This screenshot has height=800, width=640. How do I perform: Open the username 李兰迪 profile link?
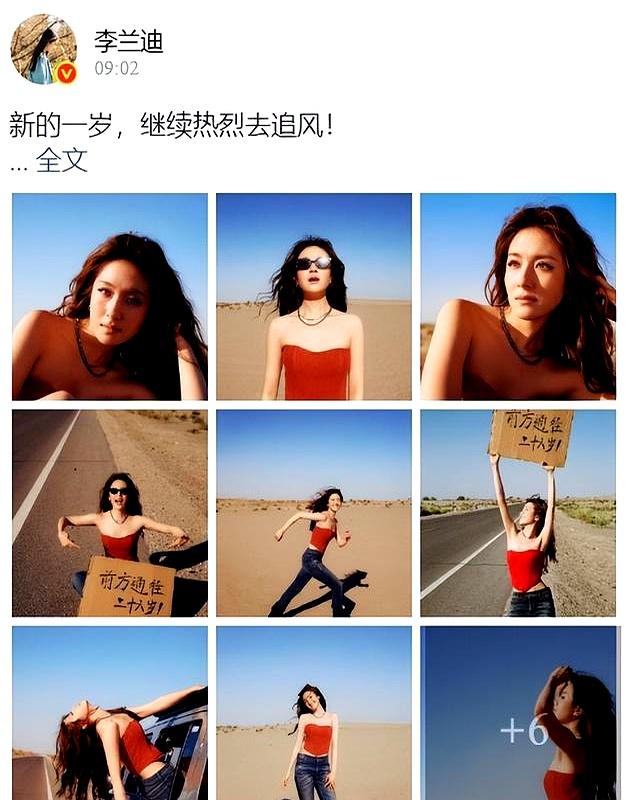128,41
